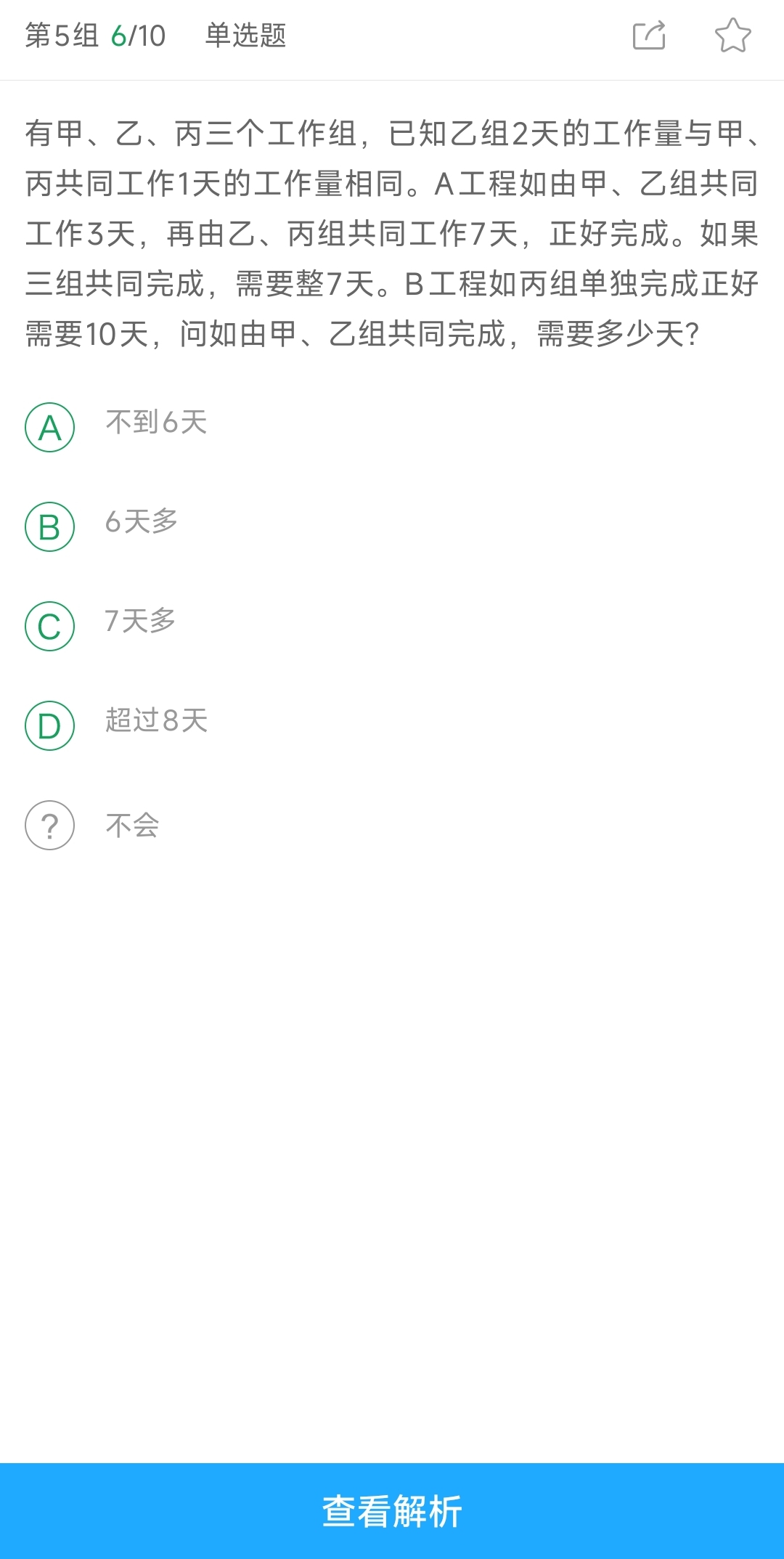Favorite this question with the star
This screenshot has width=784, height=1559.
pyautogui.click(x=732, y=36)
